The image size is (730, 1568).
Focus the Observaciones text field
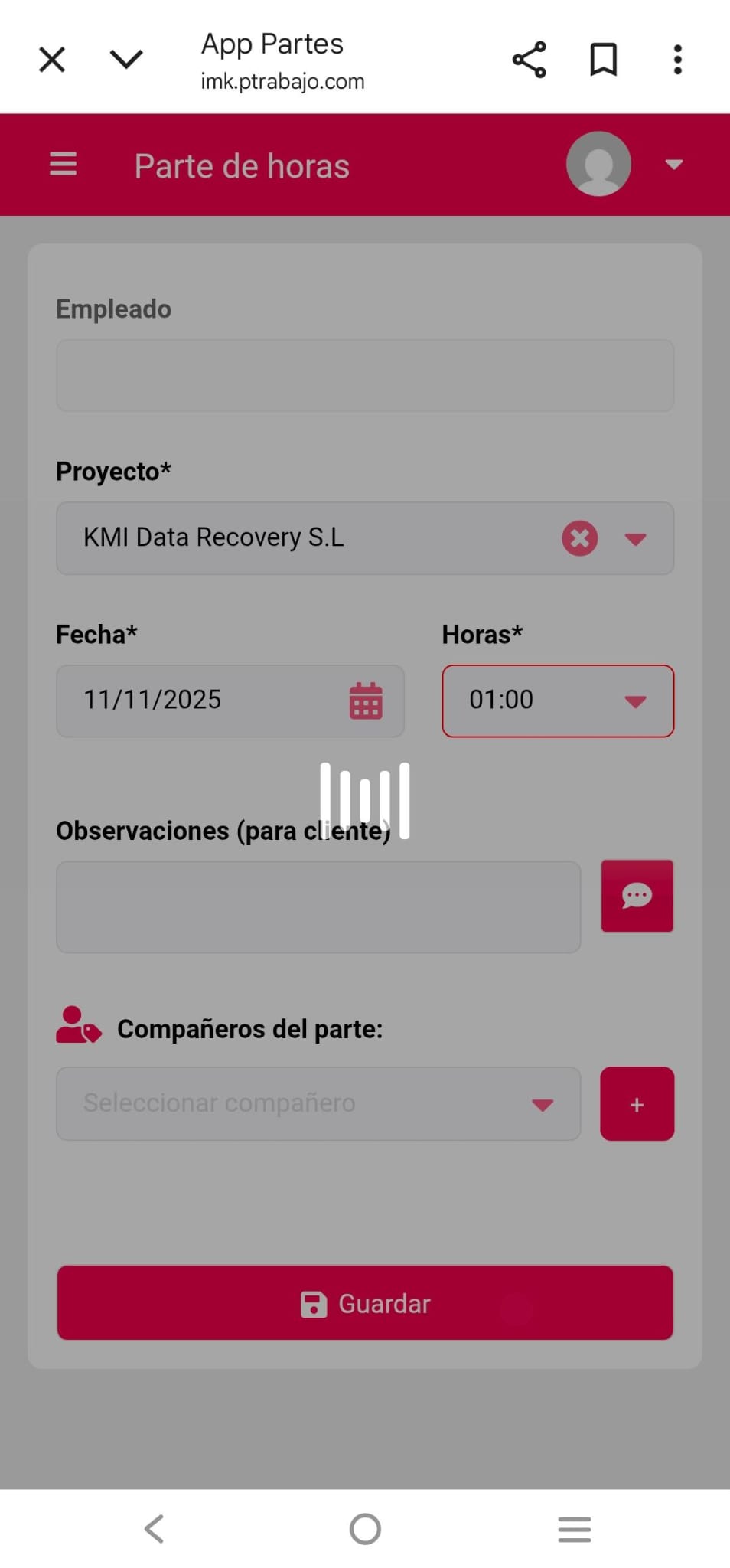[318, 907]
